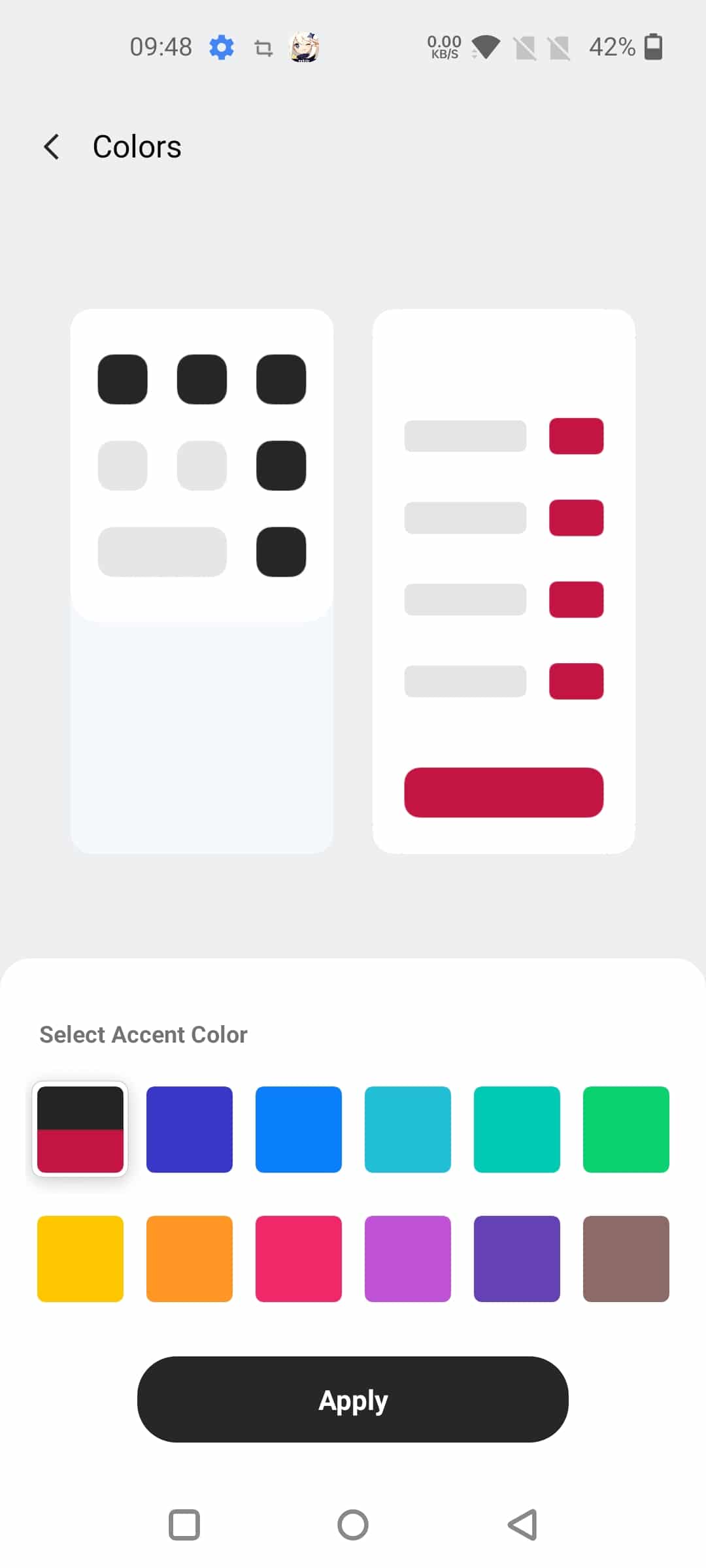
Task: Pick the green accent color
Action: (x=626, y=1129)
